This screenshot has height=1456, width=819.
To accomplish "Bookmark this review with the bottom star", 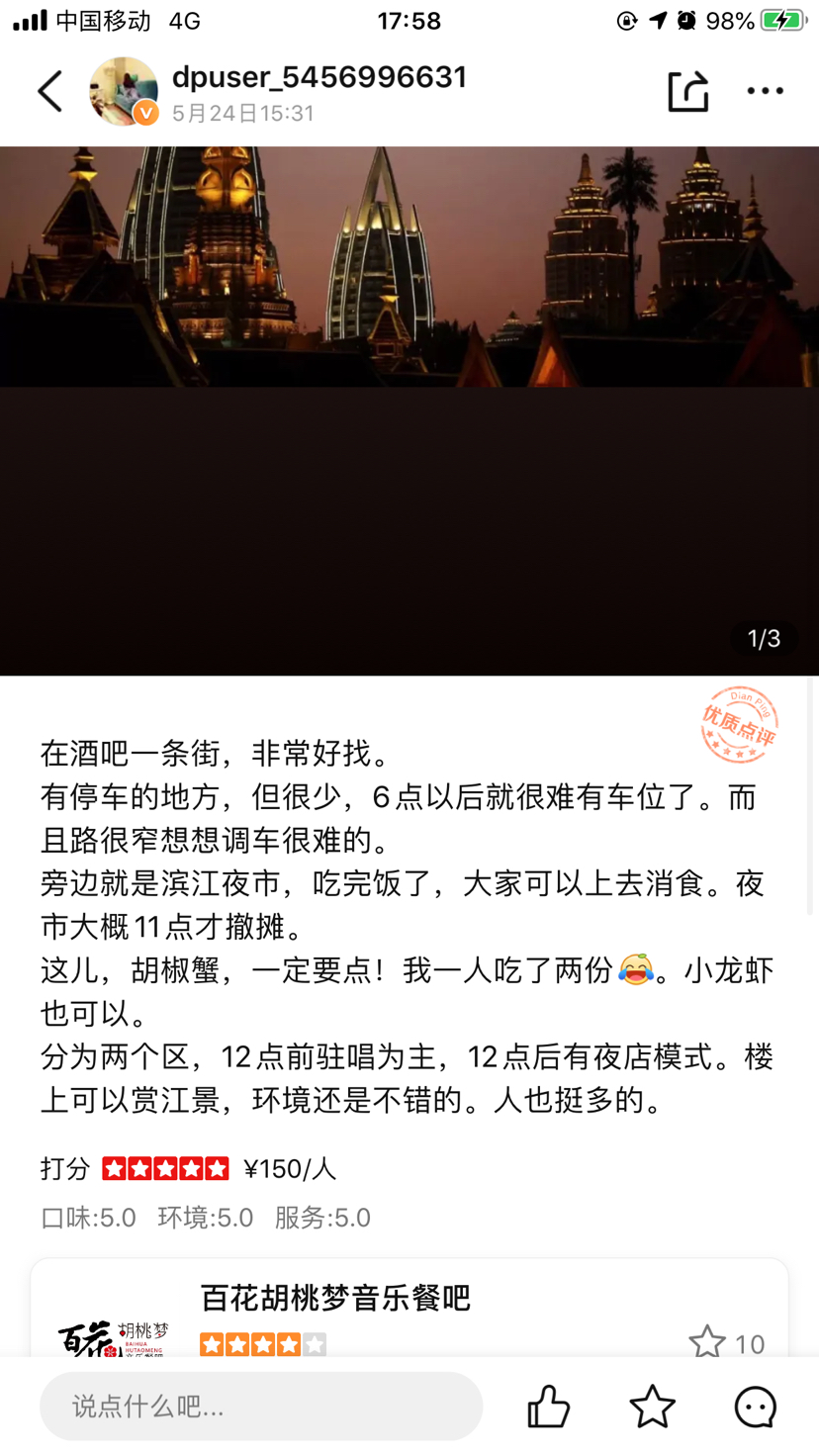I will [x=652, y=1407].
